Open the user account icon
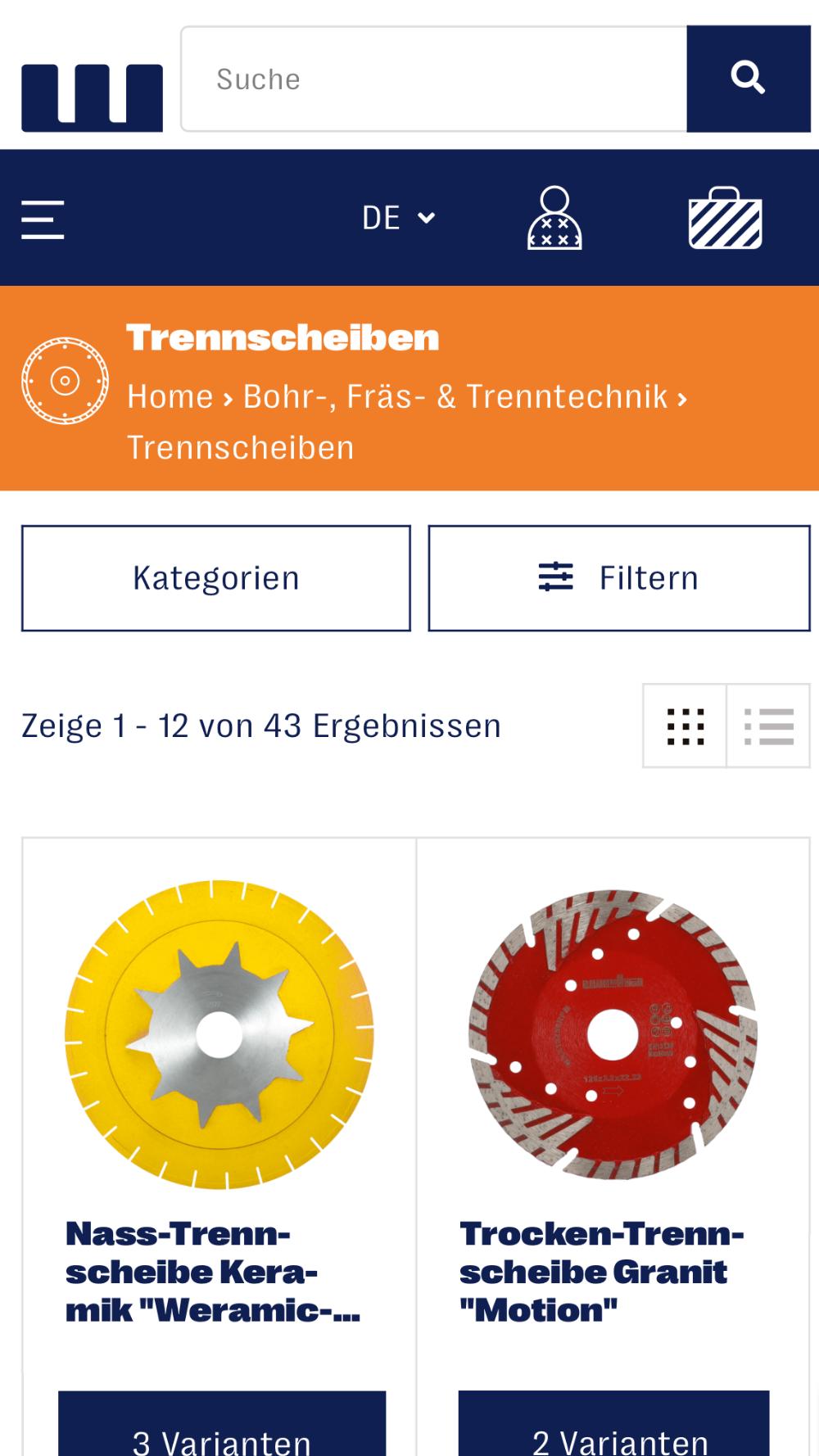 (554, 218)
